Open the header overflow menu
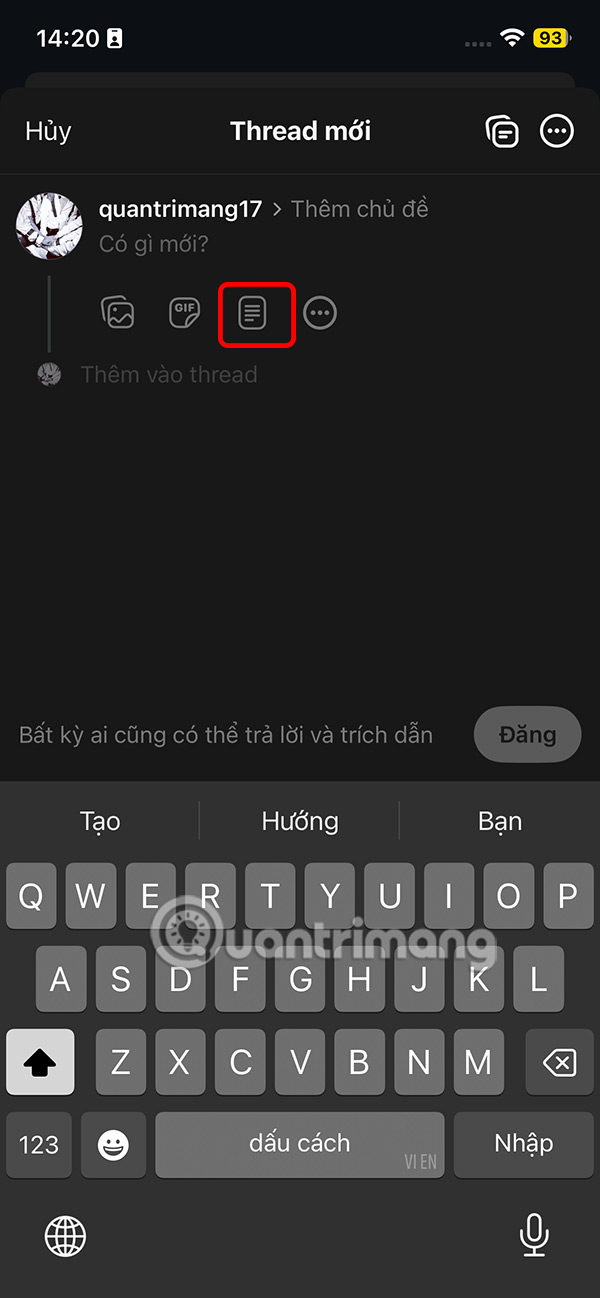Screen dimensions: 600x1298 pyautogui.click(x=557, y=131)
